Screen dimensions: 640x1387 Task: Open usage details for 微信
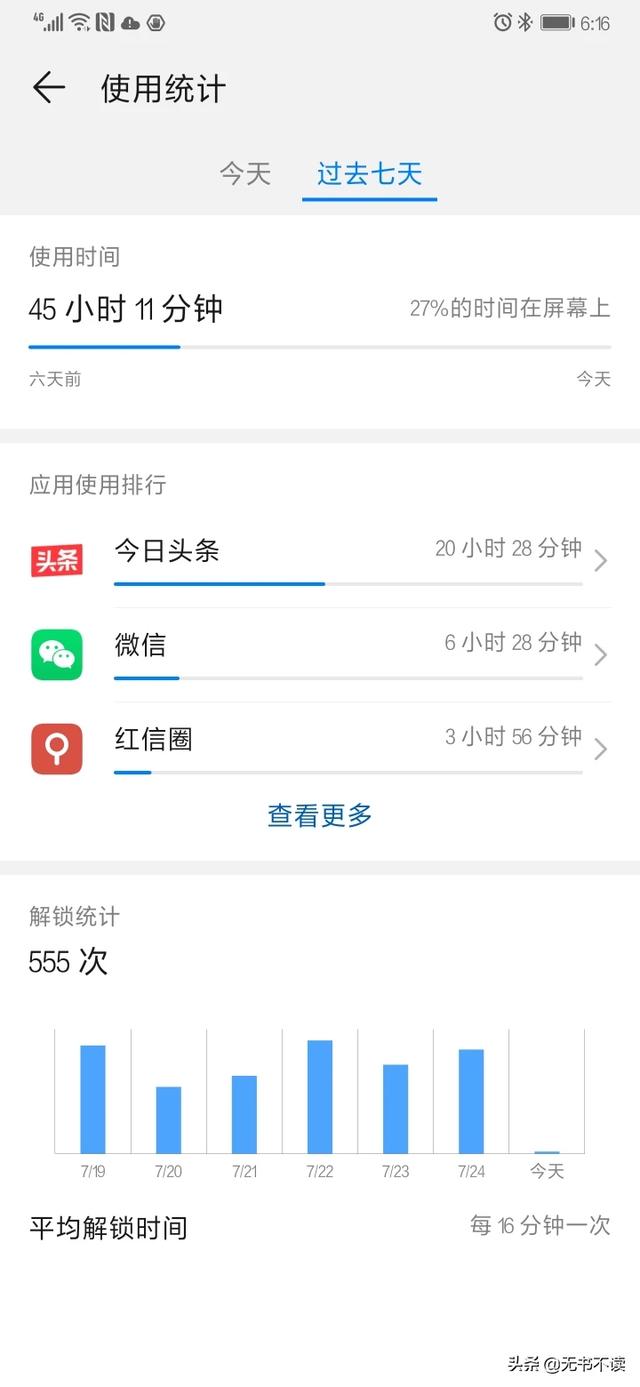coord(320,655)
